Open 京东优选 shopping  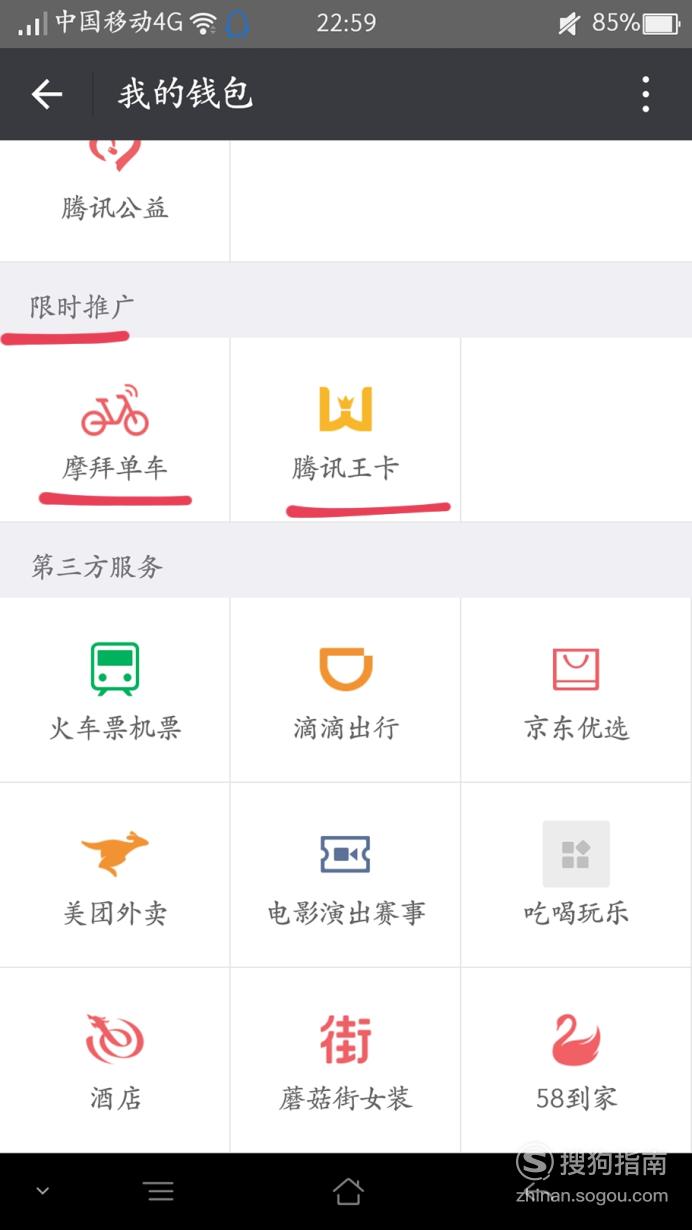[576, 690]
